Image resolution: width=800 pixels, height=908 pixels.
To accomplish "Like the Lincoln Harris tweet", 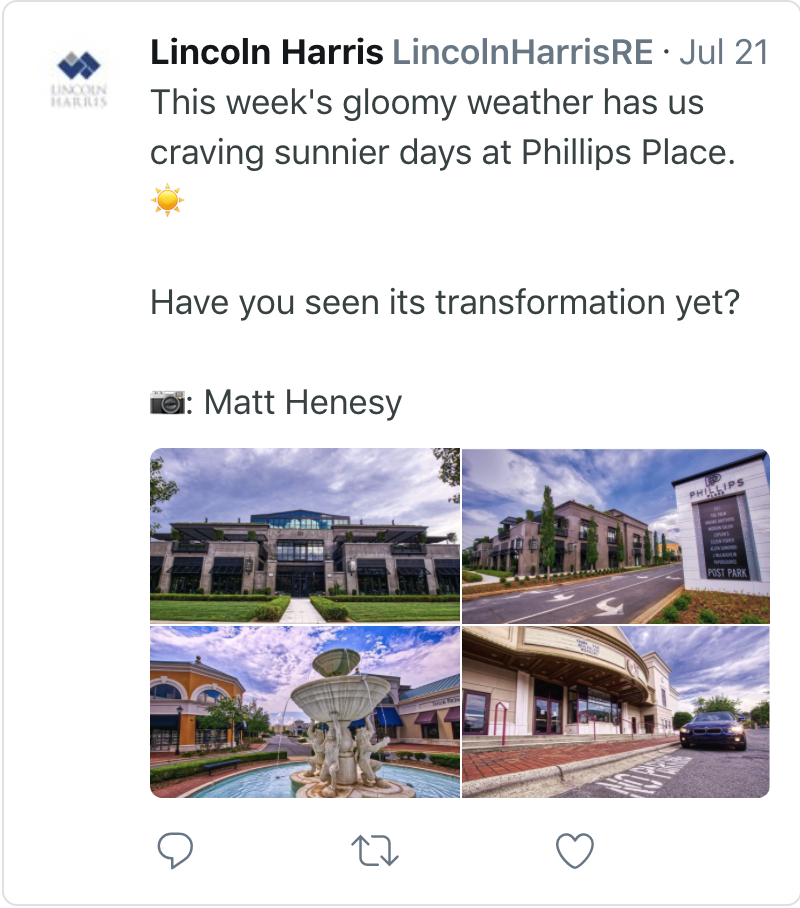I will click(575, 851).
